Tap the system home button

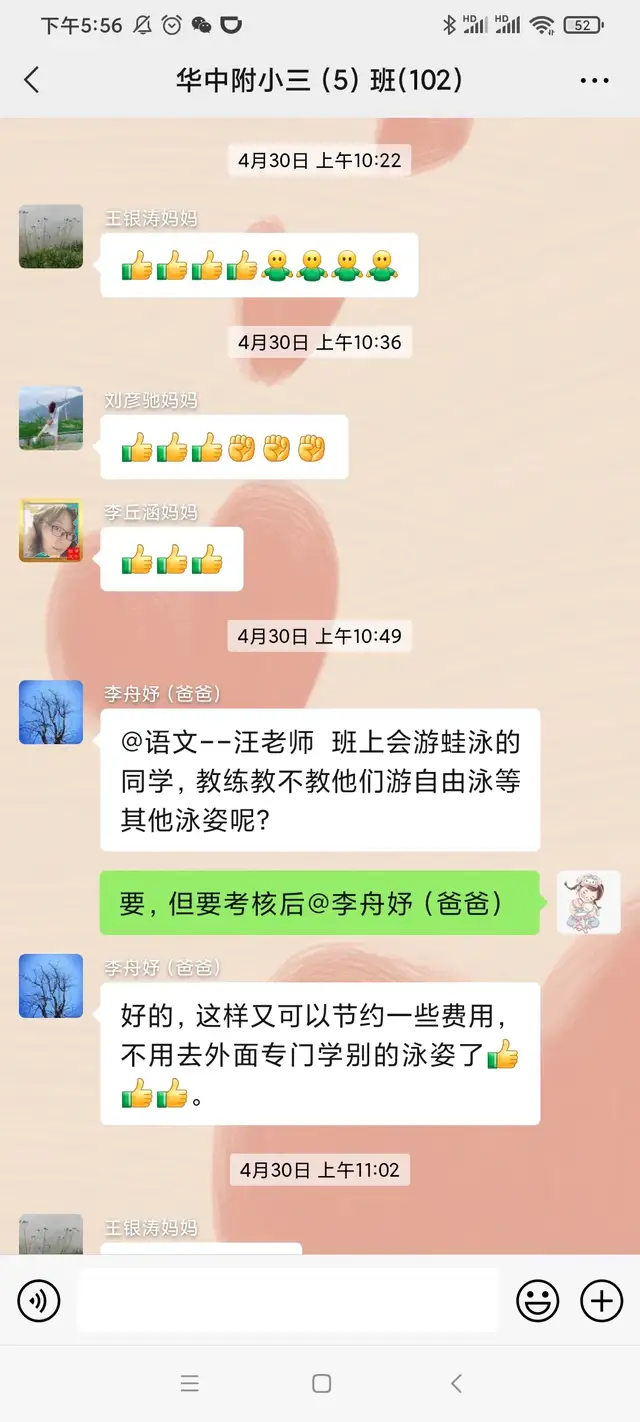click(321, 1384)
